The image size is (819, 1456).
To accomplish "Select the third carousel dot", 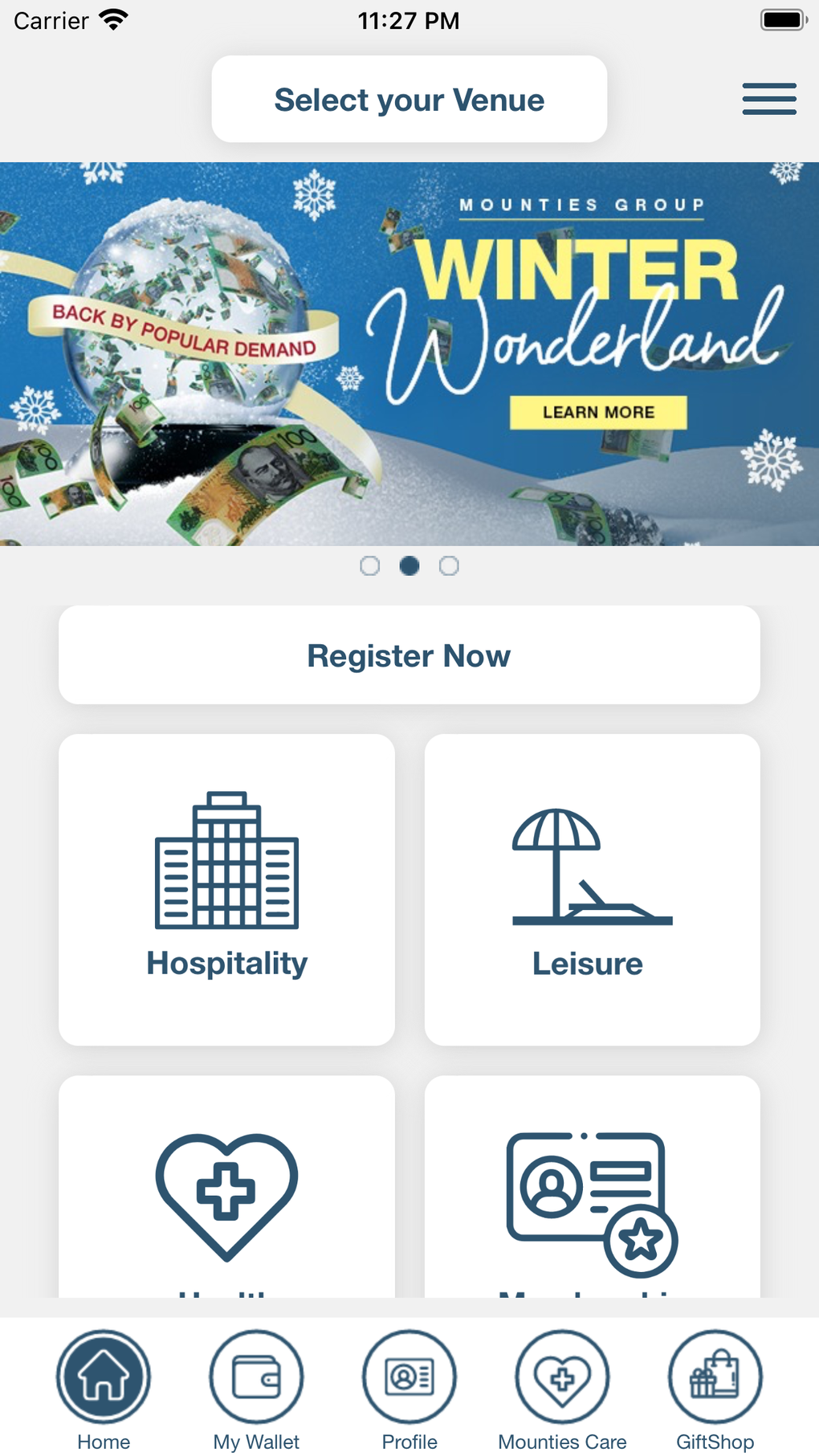I will 450,566.
